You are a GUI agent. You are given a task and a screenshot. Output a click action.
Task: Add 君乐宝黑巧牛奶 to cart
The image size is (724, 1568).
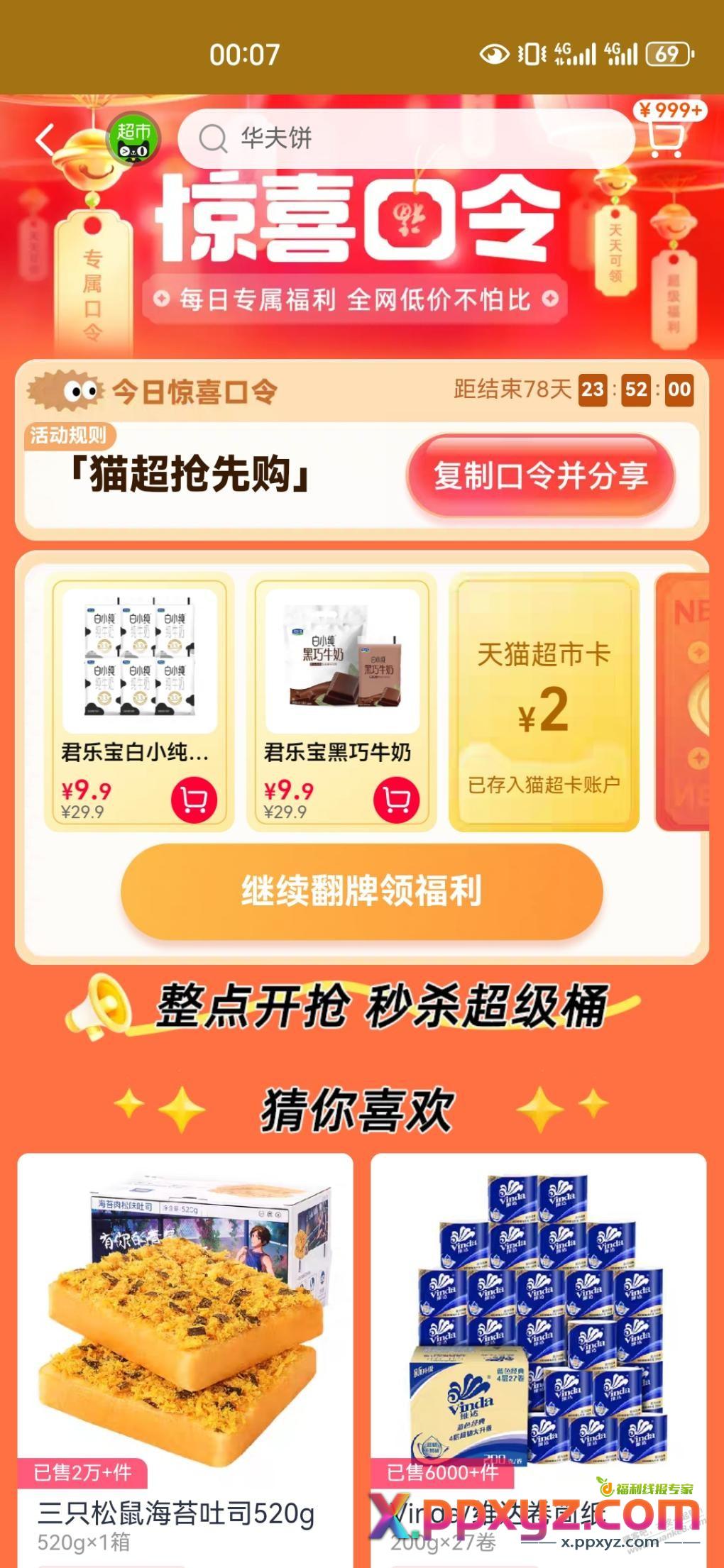click(x=396, y=800)
